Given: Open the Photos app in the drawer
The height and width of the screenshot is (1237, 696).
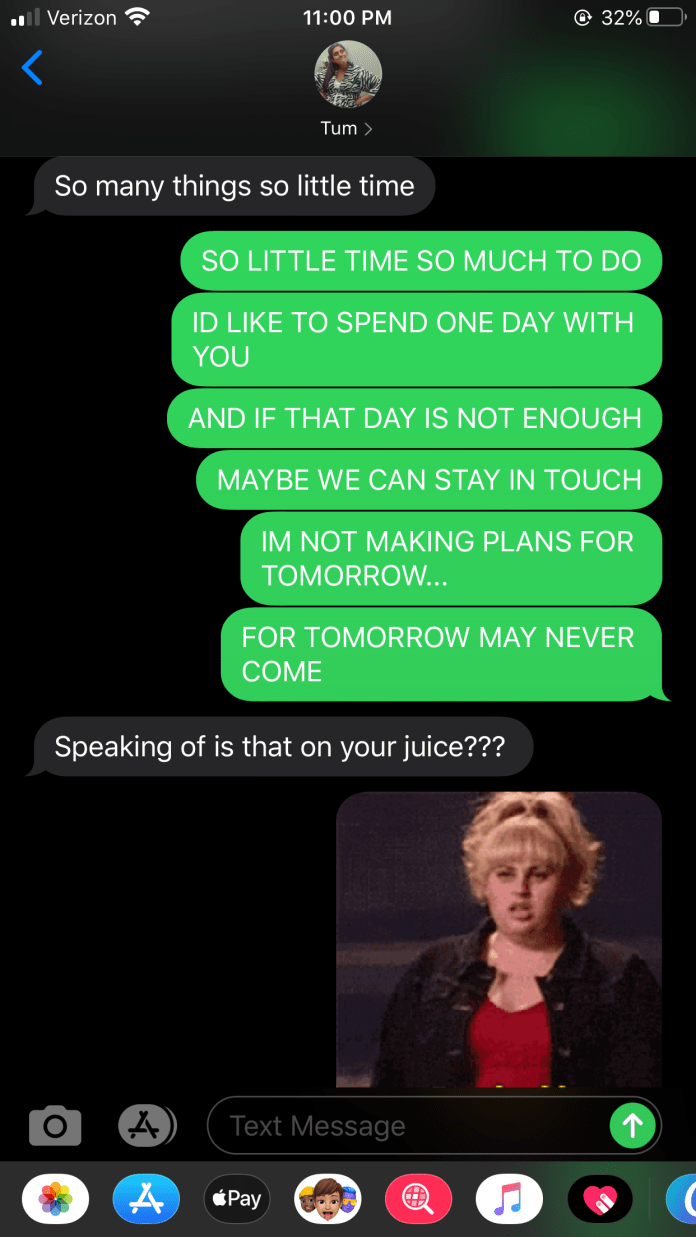Looking at the screenshot, I should click(55, 1199).
